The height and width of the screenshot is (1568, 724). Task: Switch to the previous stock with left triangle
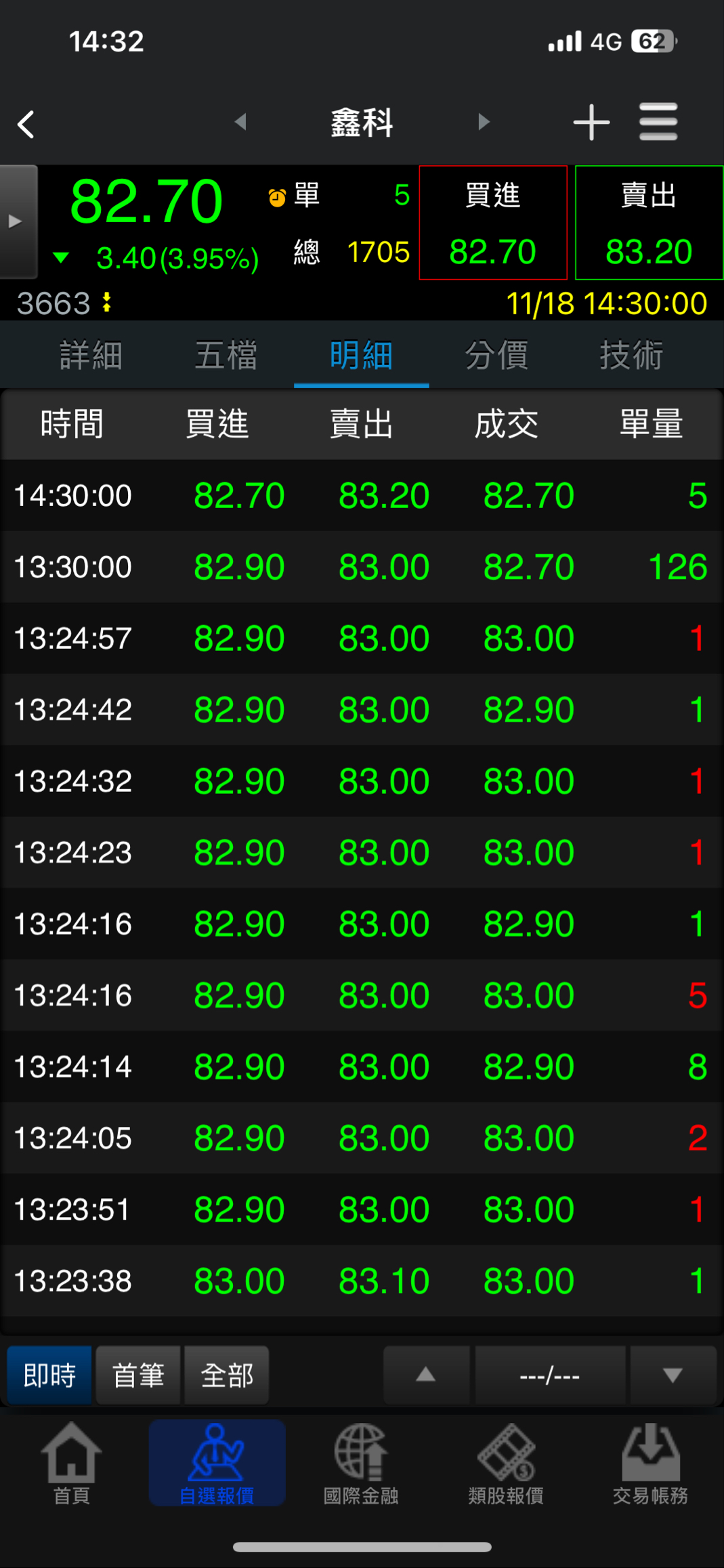(x=240, y=122)
